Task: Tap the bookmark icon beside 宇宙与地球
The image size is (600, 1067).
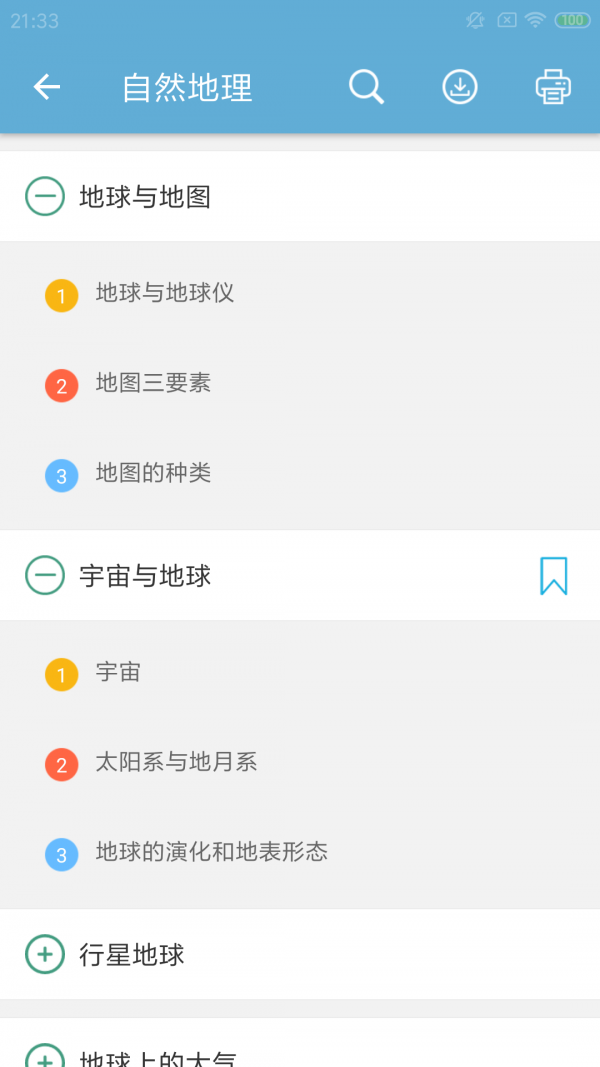Action: click(553, 576)
